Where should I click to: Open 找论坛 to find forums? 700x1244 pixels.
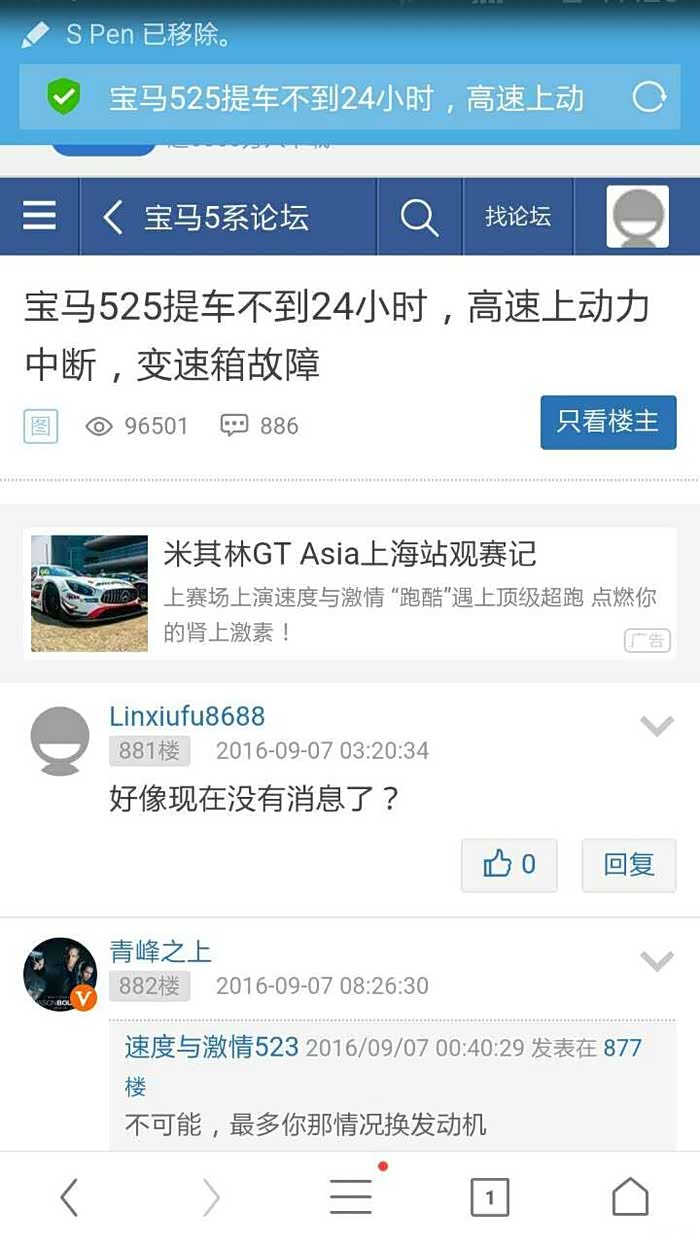click(x=518, y=217)
